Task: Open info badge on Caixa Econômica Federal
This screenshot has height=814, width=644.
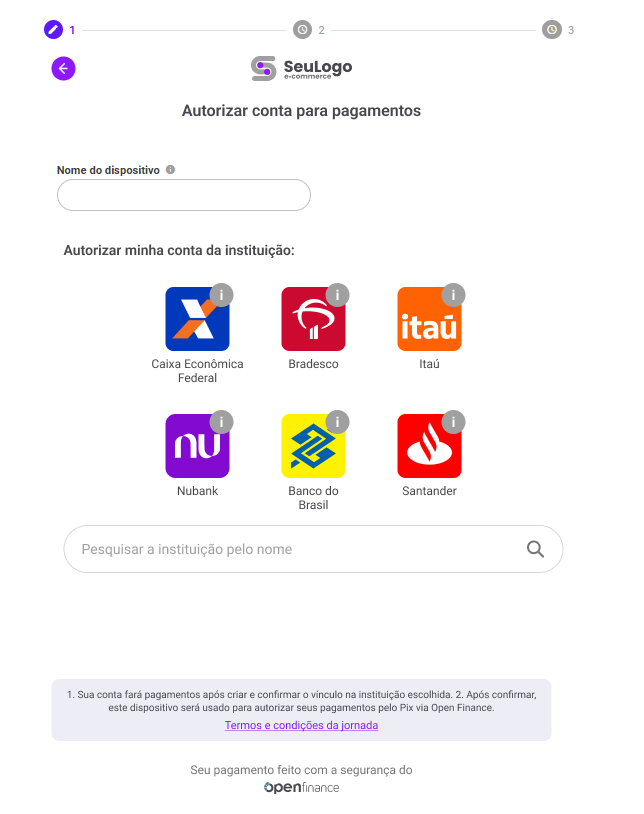Action: point(222,295)
